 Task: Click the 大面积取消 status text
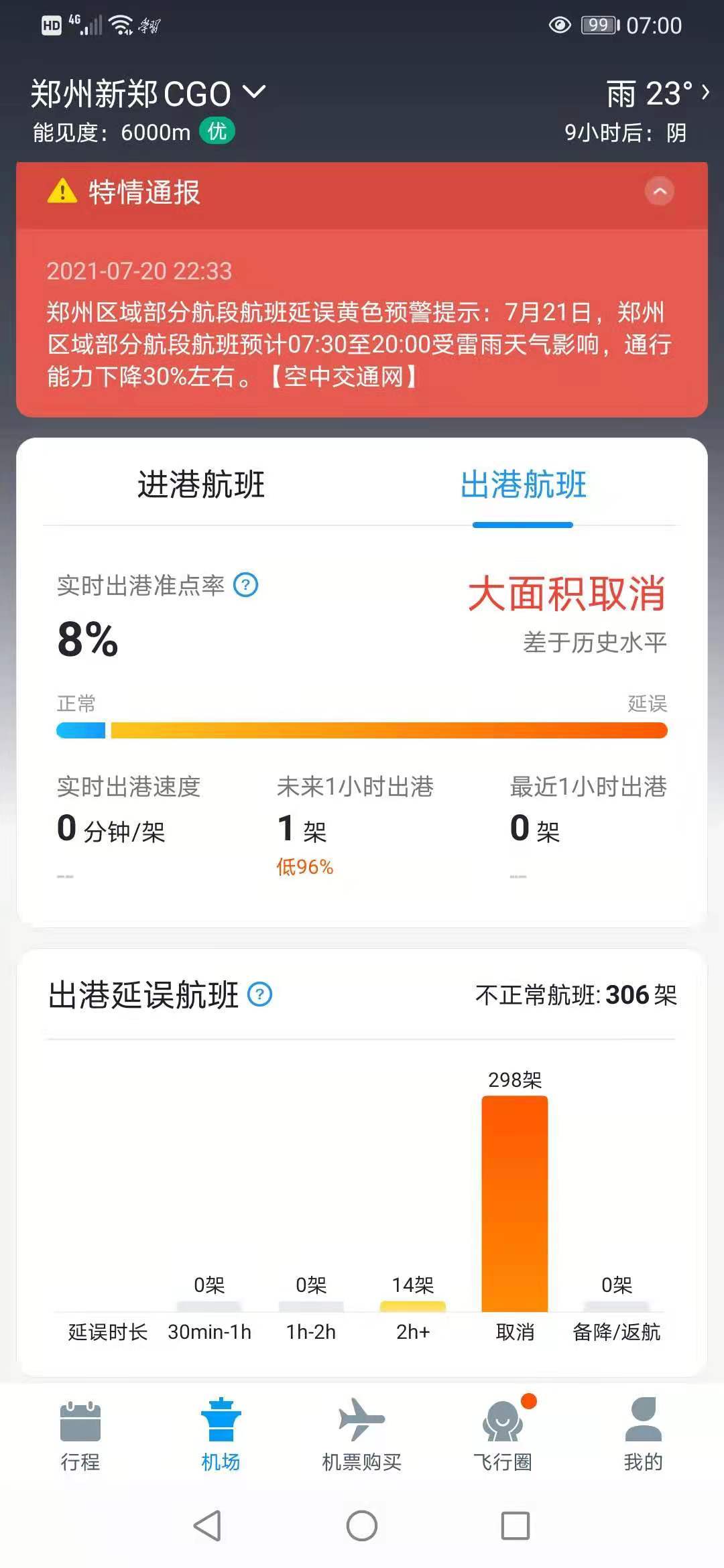pos(568,592)
